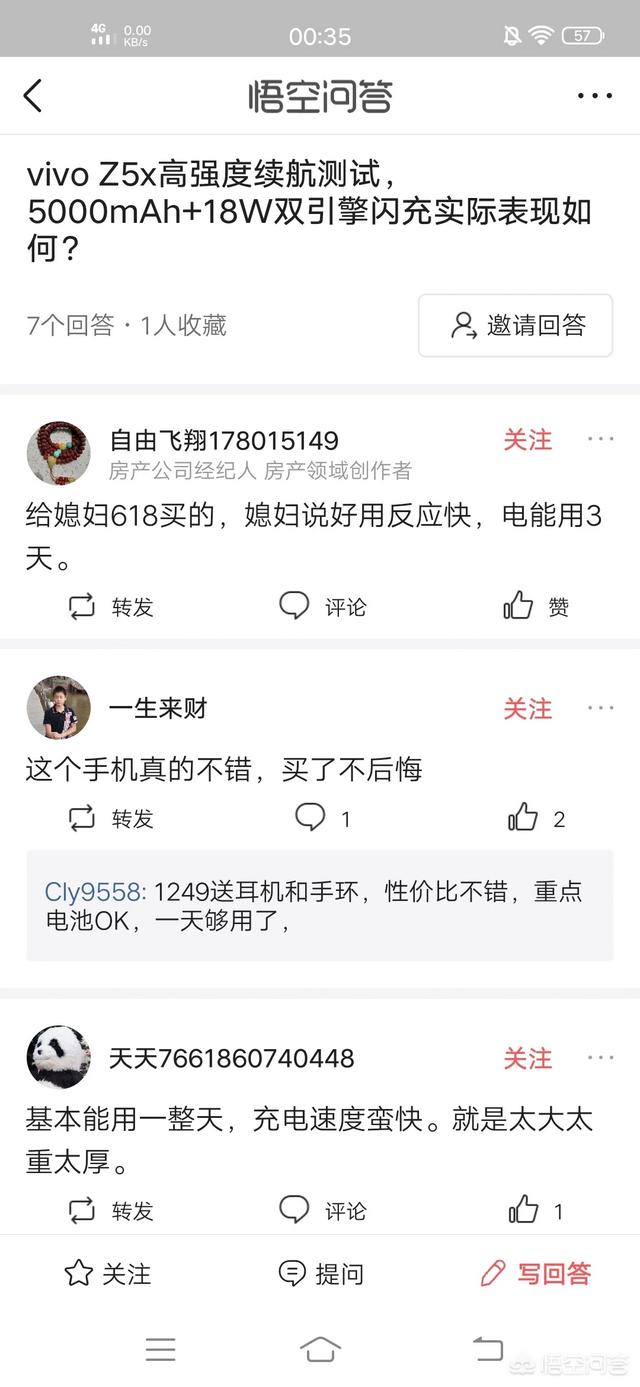Open comments on 一生来财's answer
This screenshot has width=640, height=1387.
tap(322, 819)
